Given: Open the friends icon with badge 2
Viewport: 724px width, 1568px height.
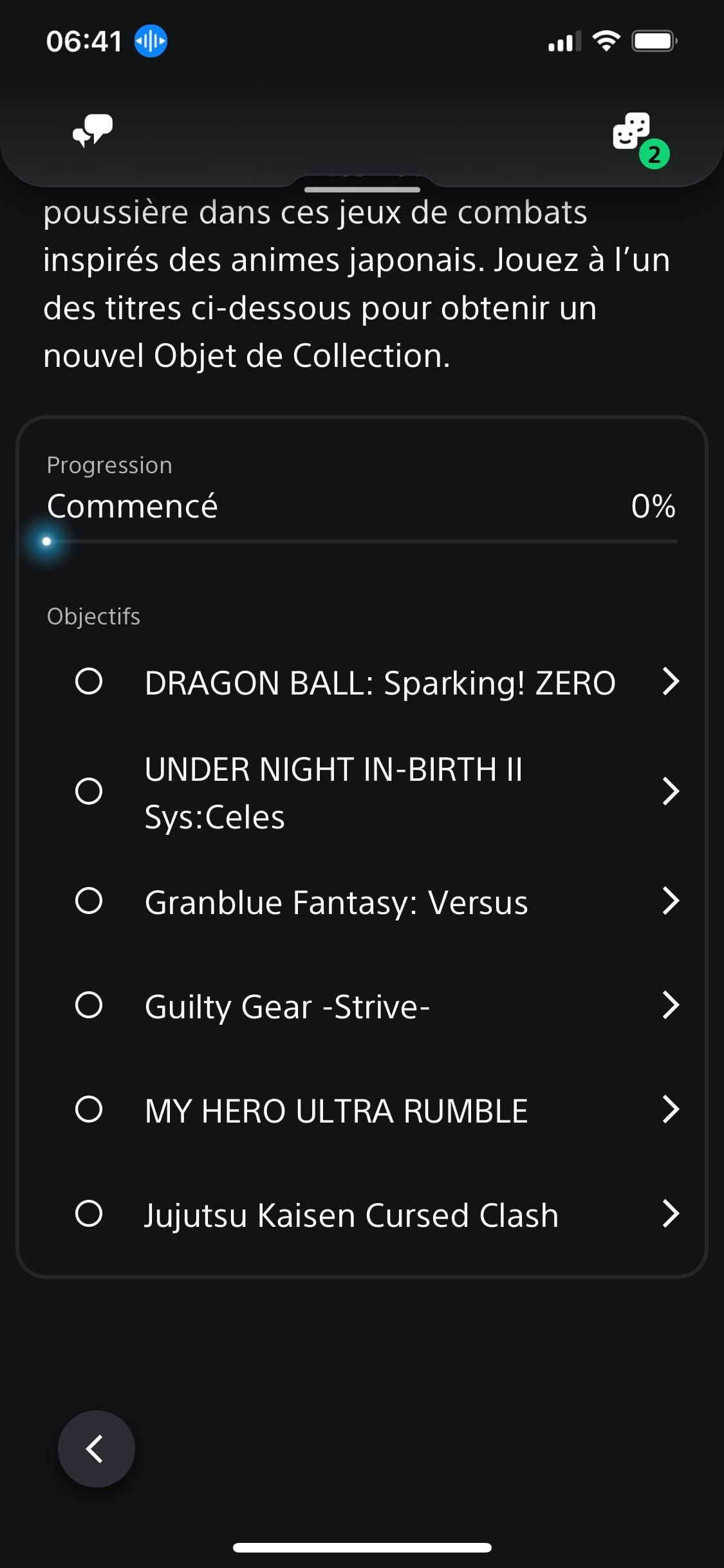Looking at the screenshot, I should pos(633,133).
